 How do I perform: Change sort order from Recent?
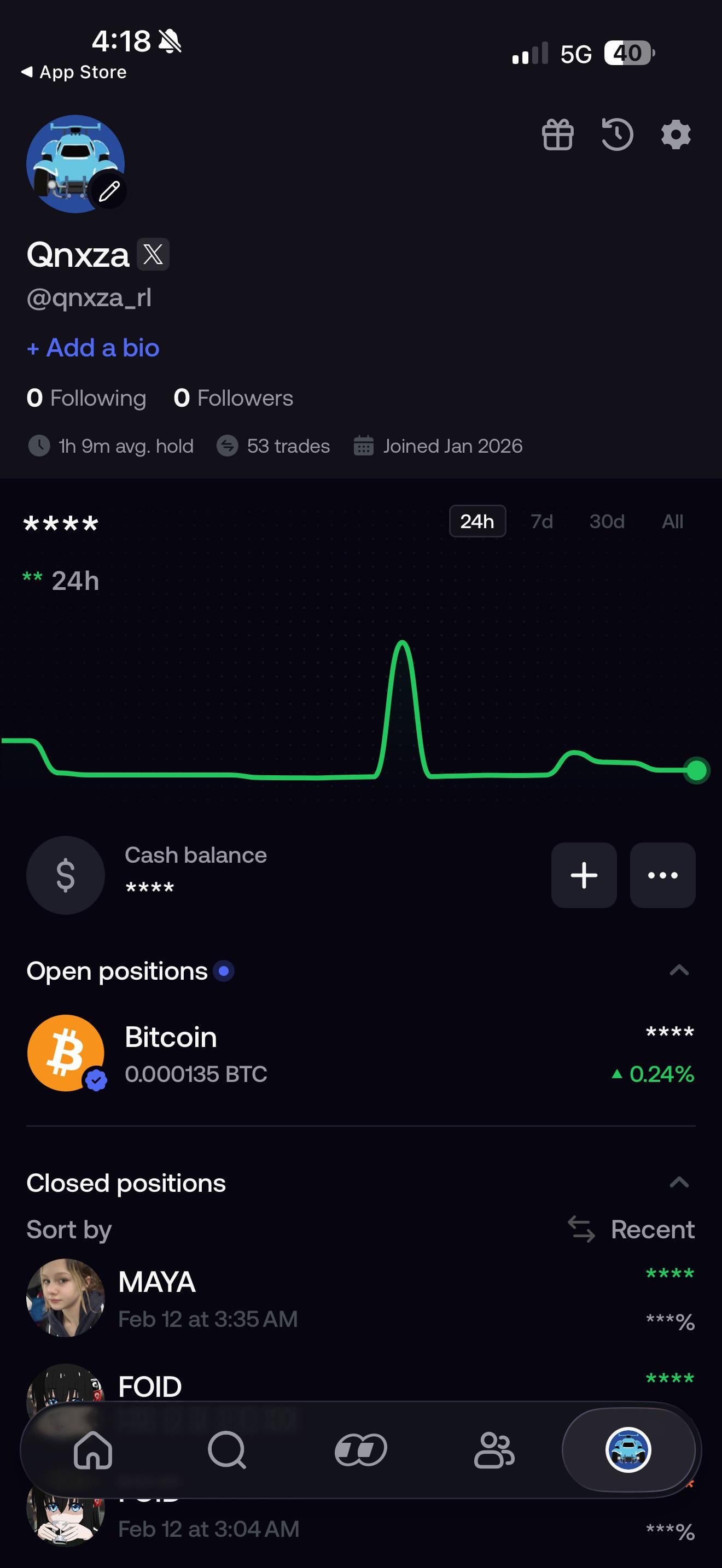point(632,1230)
